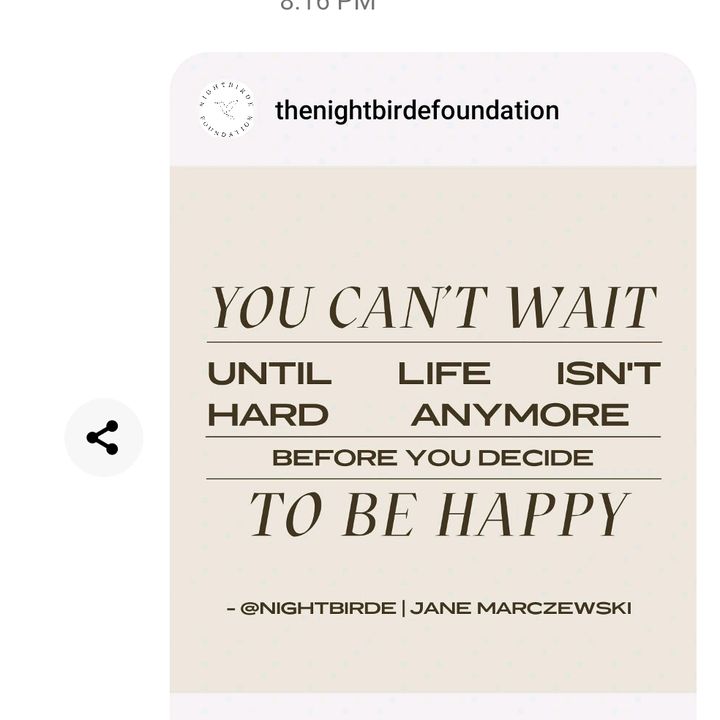Image resolution: width=720 pixels, height=720 pixels.
Task: Share the shared post via share icon
Action: pyautogui.click(x=103, y=437)
